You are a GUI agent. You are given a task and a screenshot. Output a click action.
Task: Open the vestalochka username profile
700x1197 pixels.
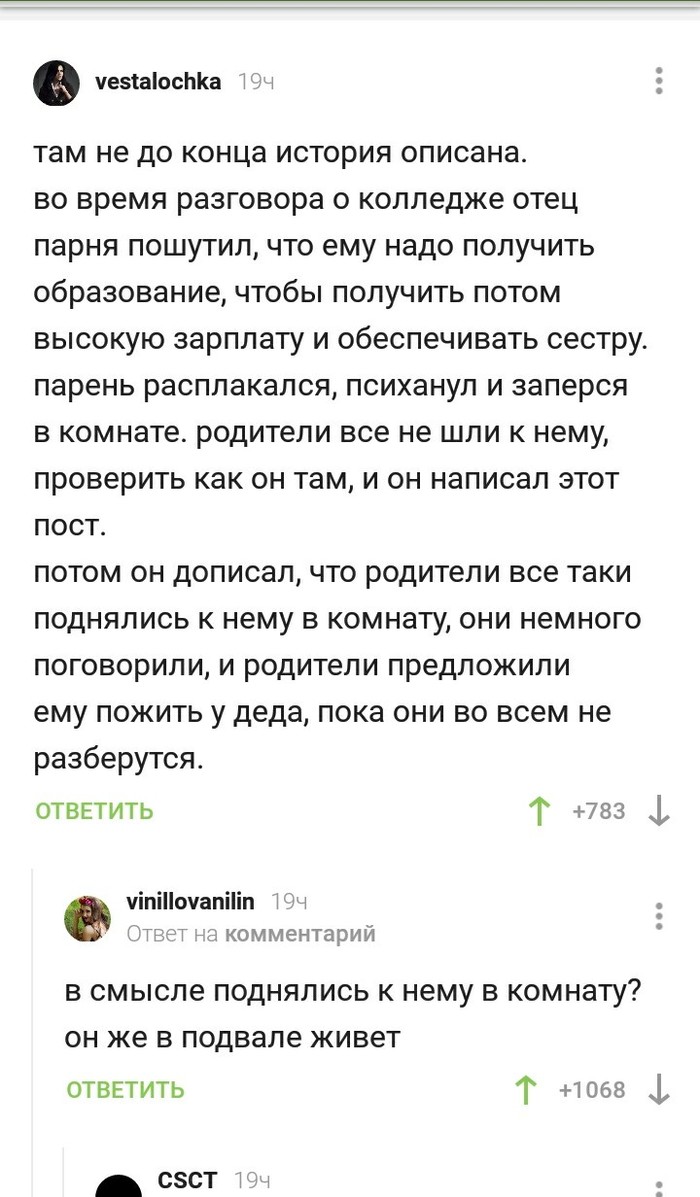click(x=158, y=82)
